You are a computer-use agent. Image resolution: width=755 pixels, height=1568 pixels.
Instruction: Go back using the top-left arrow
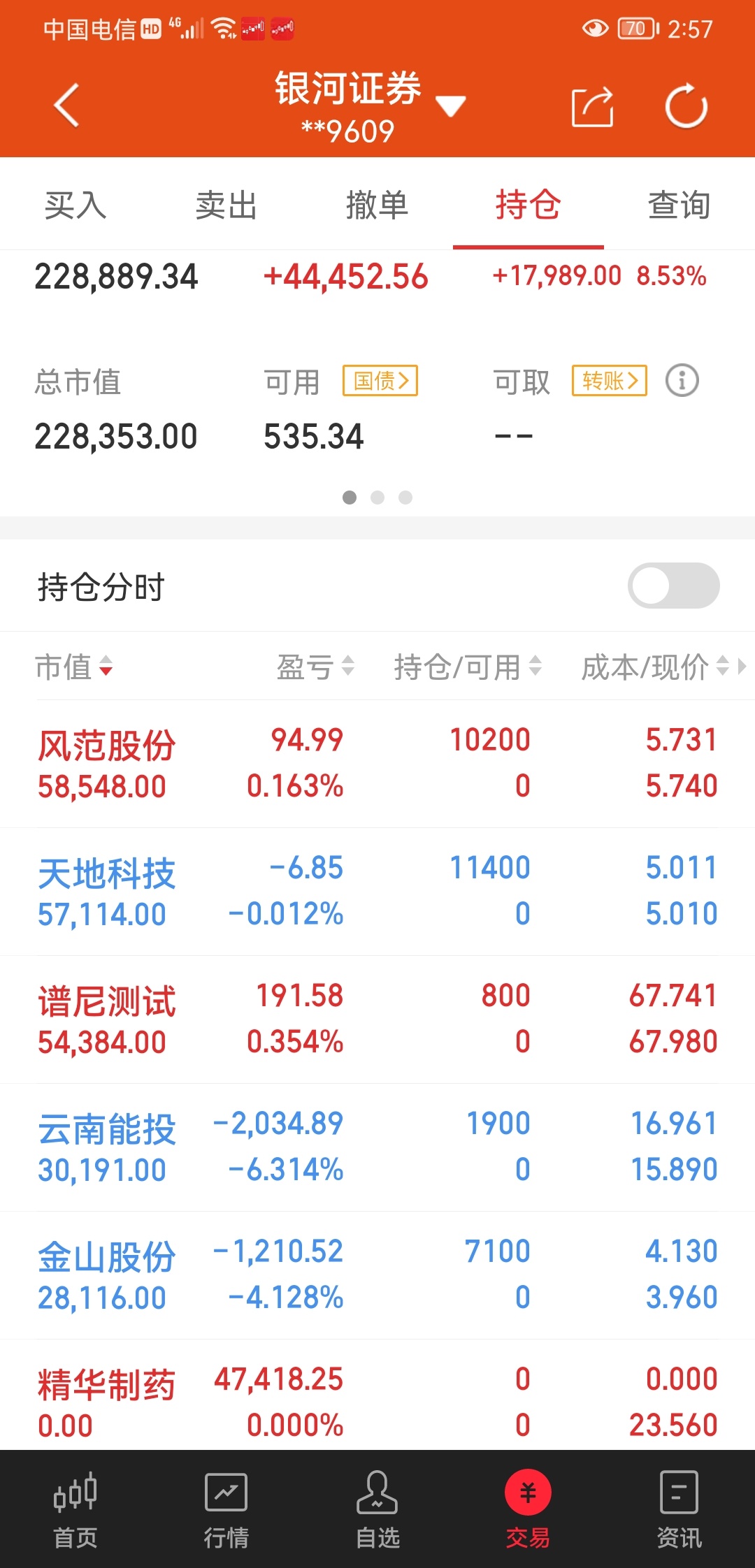(x=66, y=106)
